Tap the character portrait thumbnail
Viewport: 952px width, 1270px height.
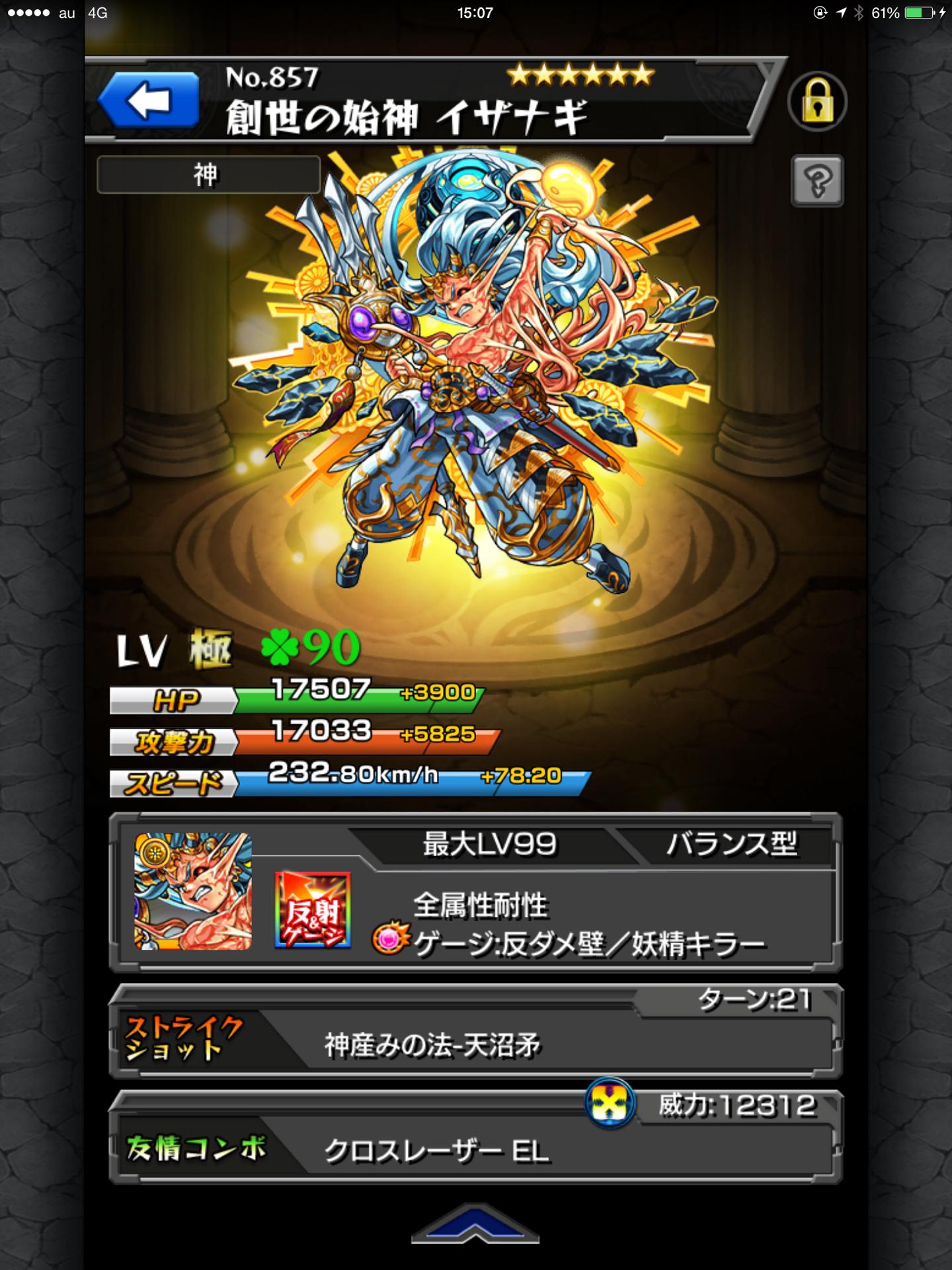193,891
